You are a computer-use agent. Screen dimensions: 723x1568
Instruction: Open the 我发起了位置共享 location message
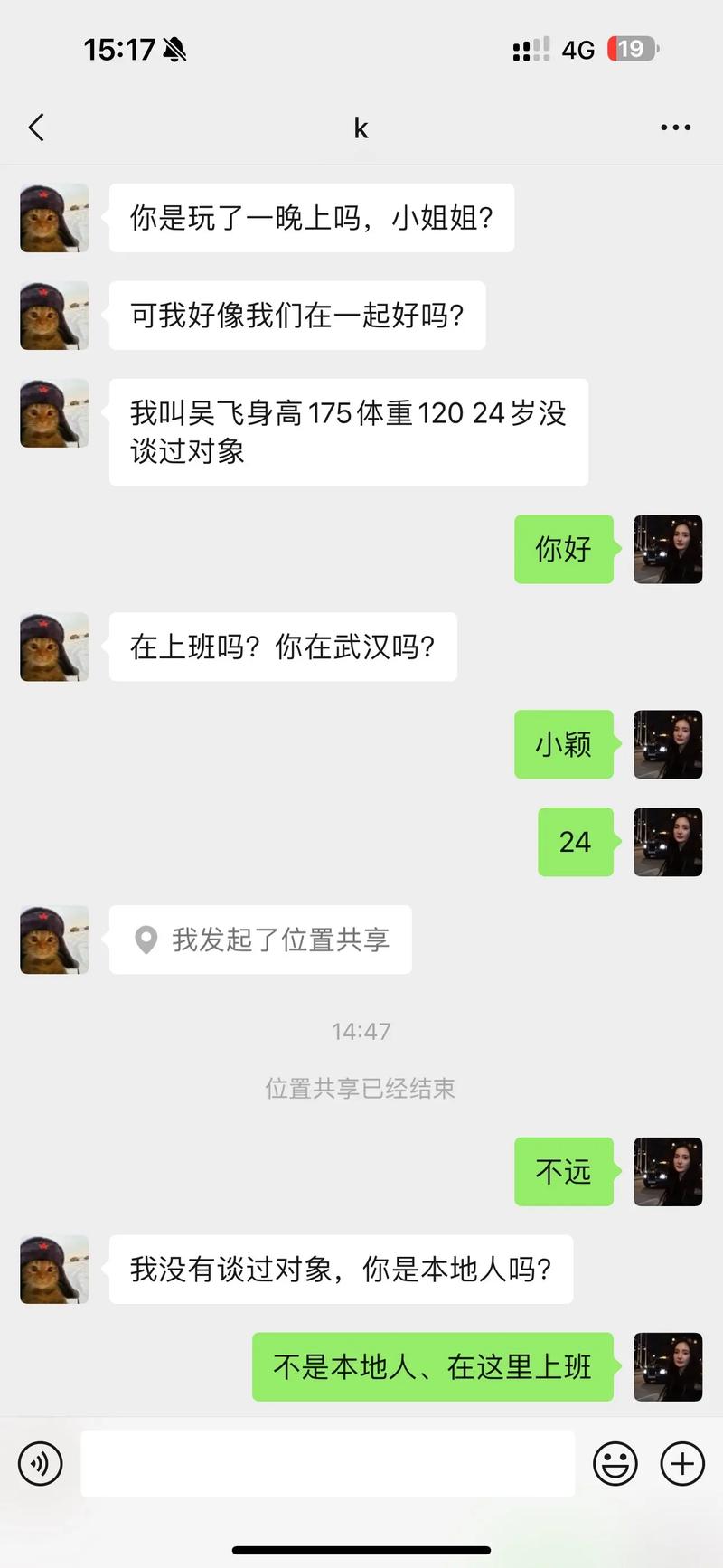tap(260, 940)
